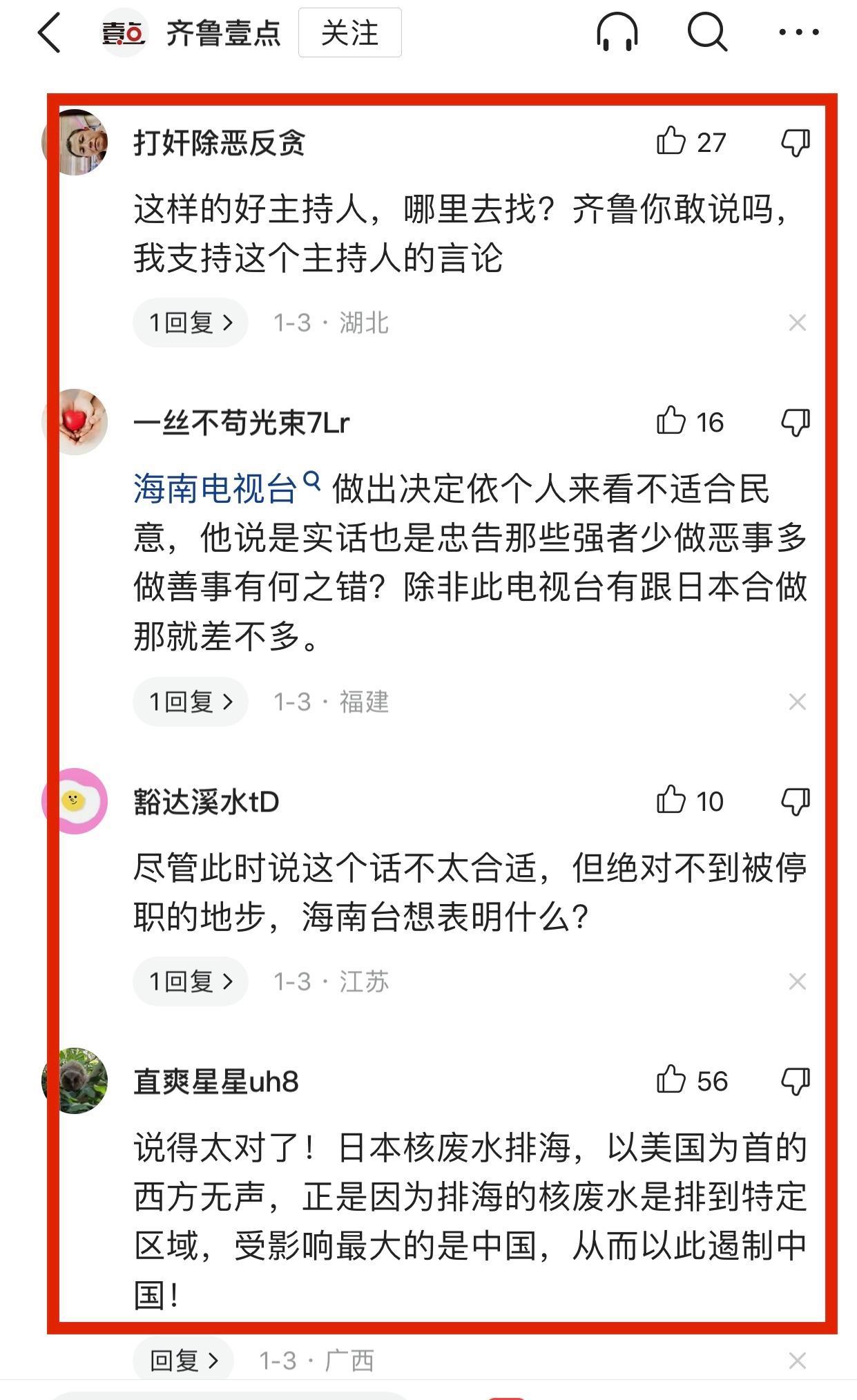Viewport: 857px width, 1400px height.
Task: Dismiss the 江苏 comment with its X
Action: (x=797, y=981)
